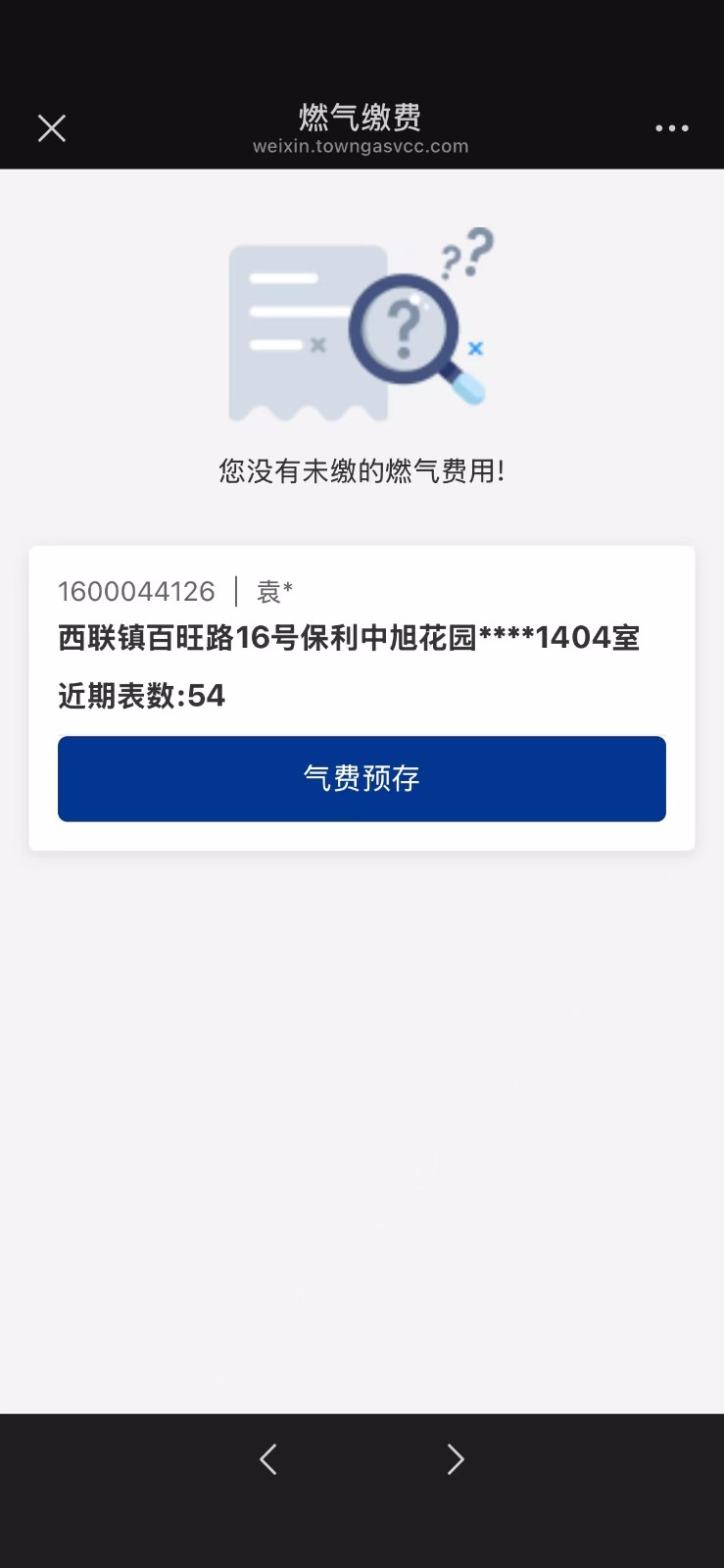The image size is (724, 1568).
Task: Go forward with the right arrow
Action: [x=455, y=1459]
